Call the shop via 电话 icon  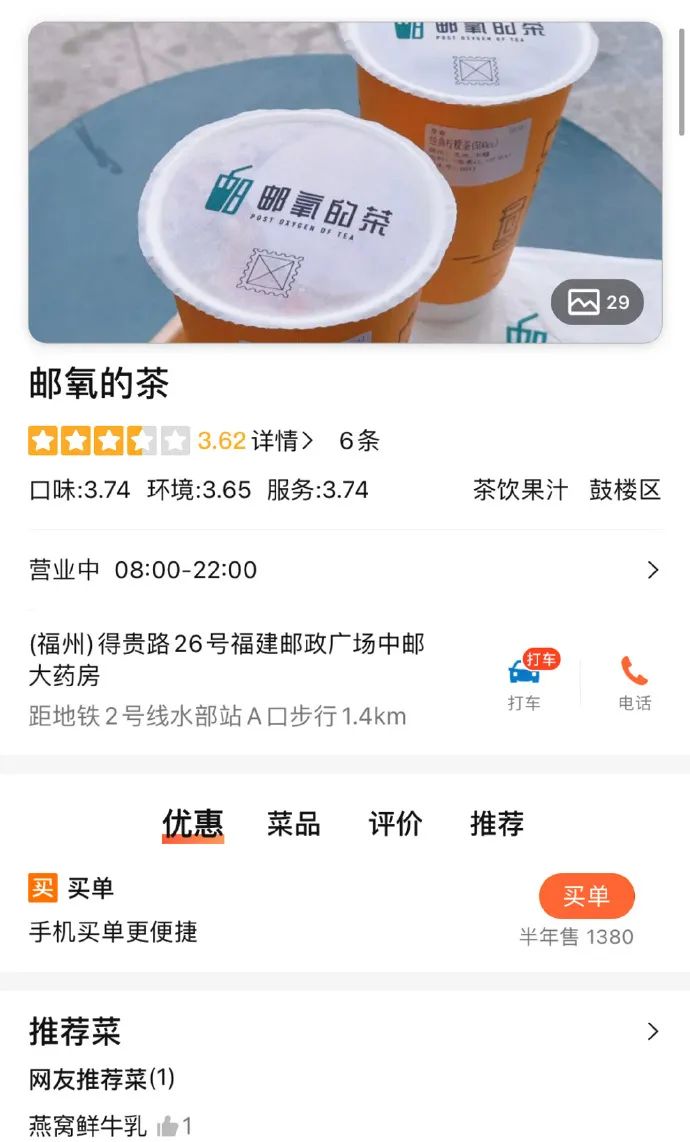click(x=635, y=682)
